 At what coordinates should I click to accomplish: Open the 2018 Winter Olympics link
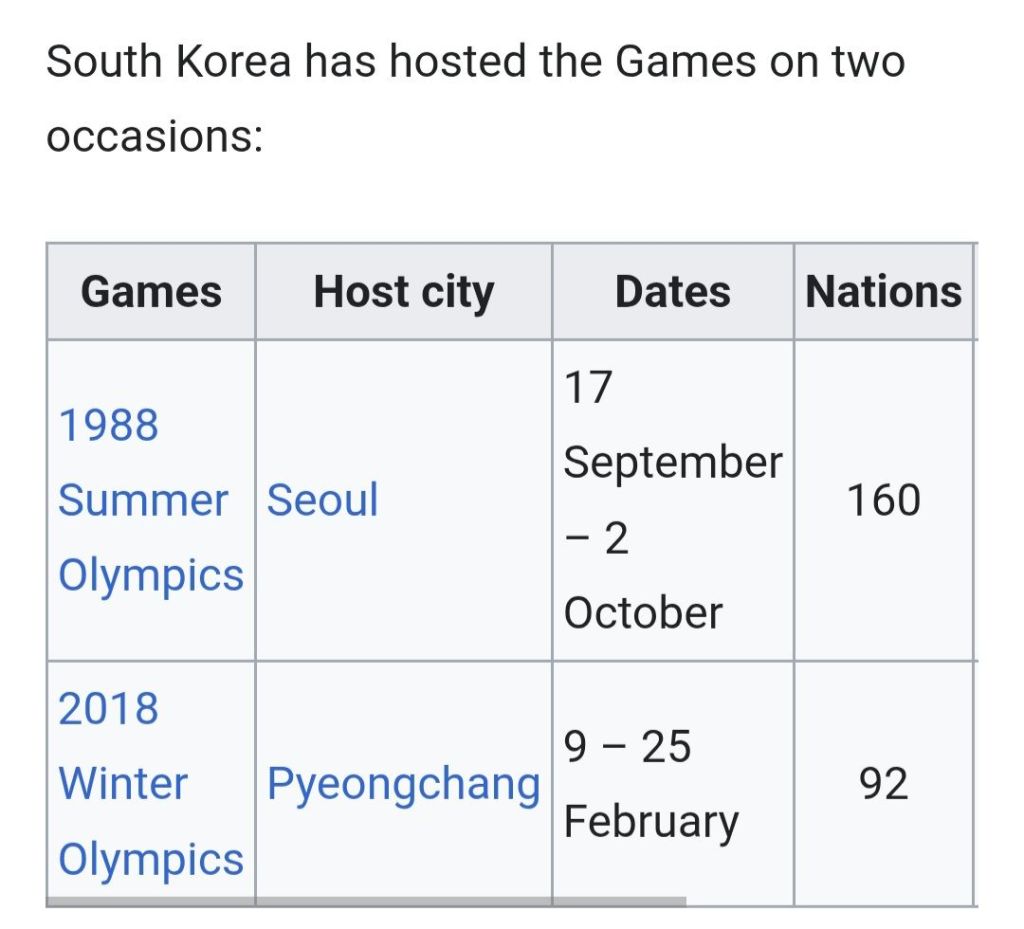point(123,783)
